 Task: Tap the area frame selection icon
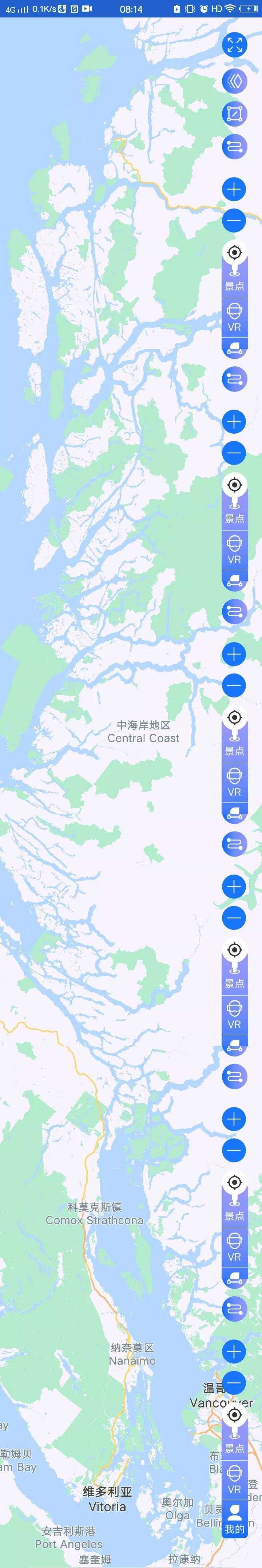point(235,114)
